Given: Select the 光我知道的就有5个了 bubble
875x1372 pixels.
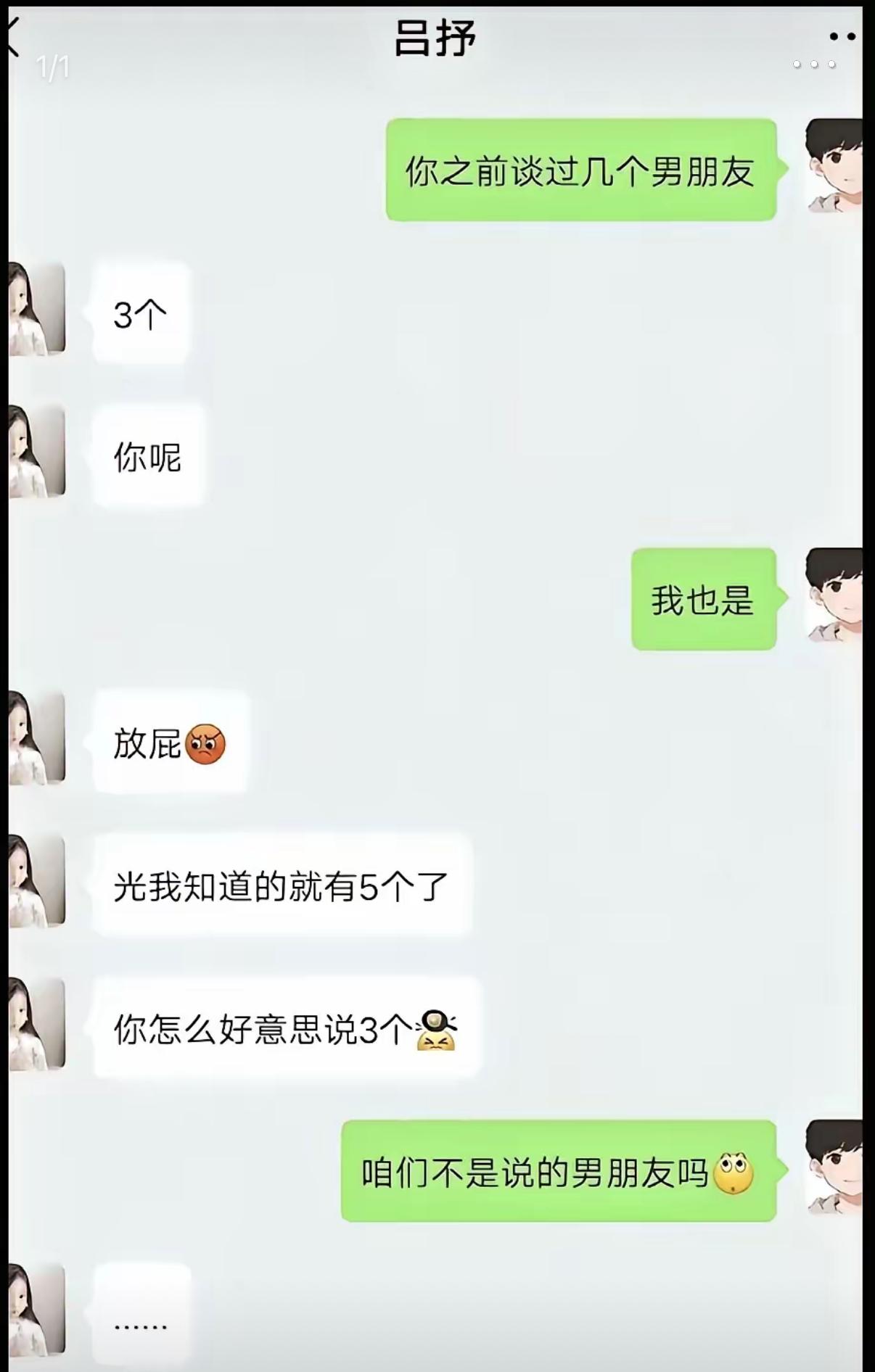Looking at the screenshot, I should pos(283,886).
